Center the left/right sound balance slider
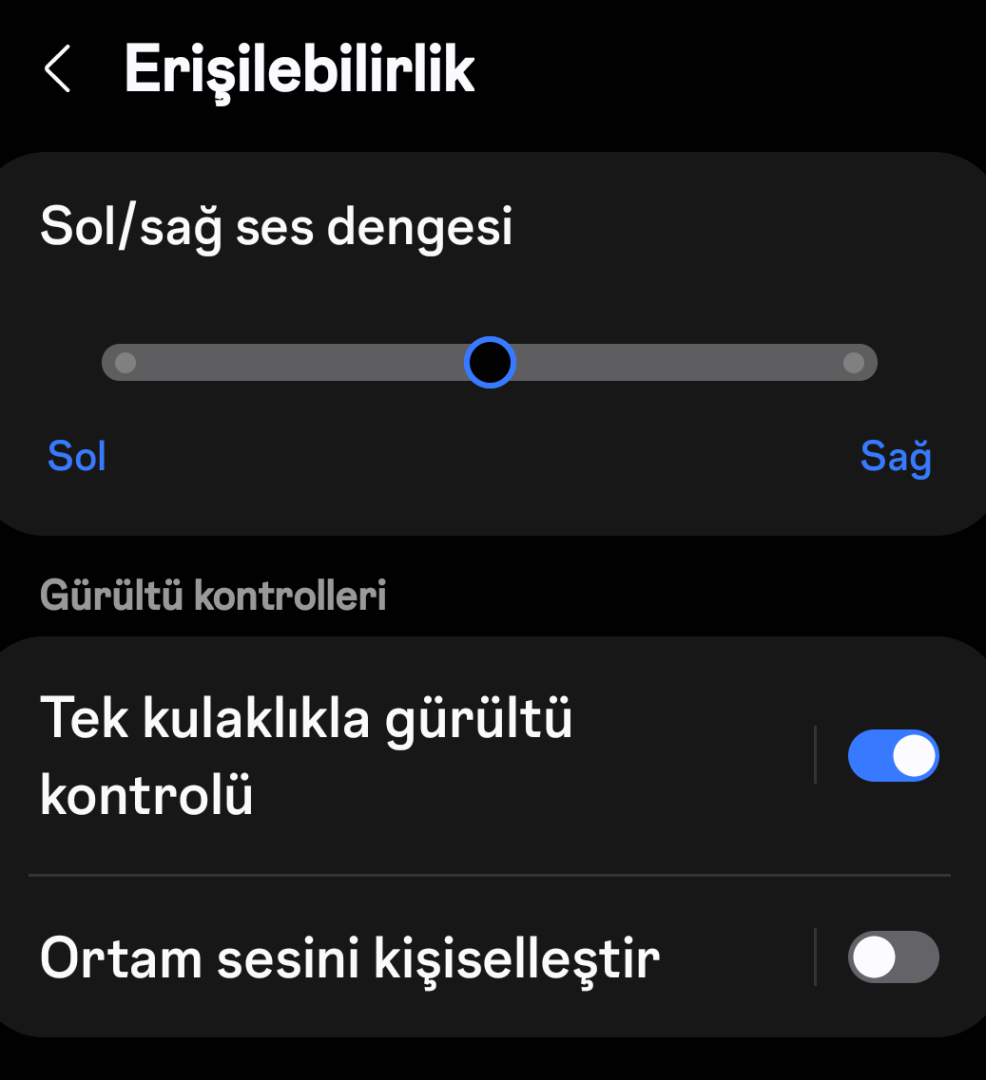This screenshot has height=1080, width=986. (x=488, y=362)
